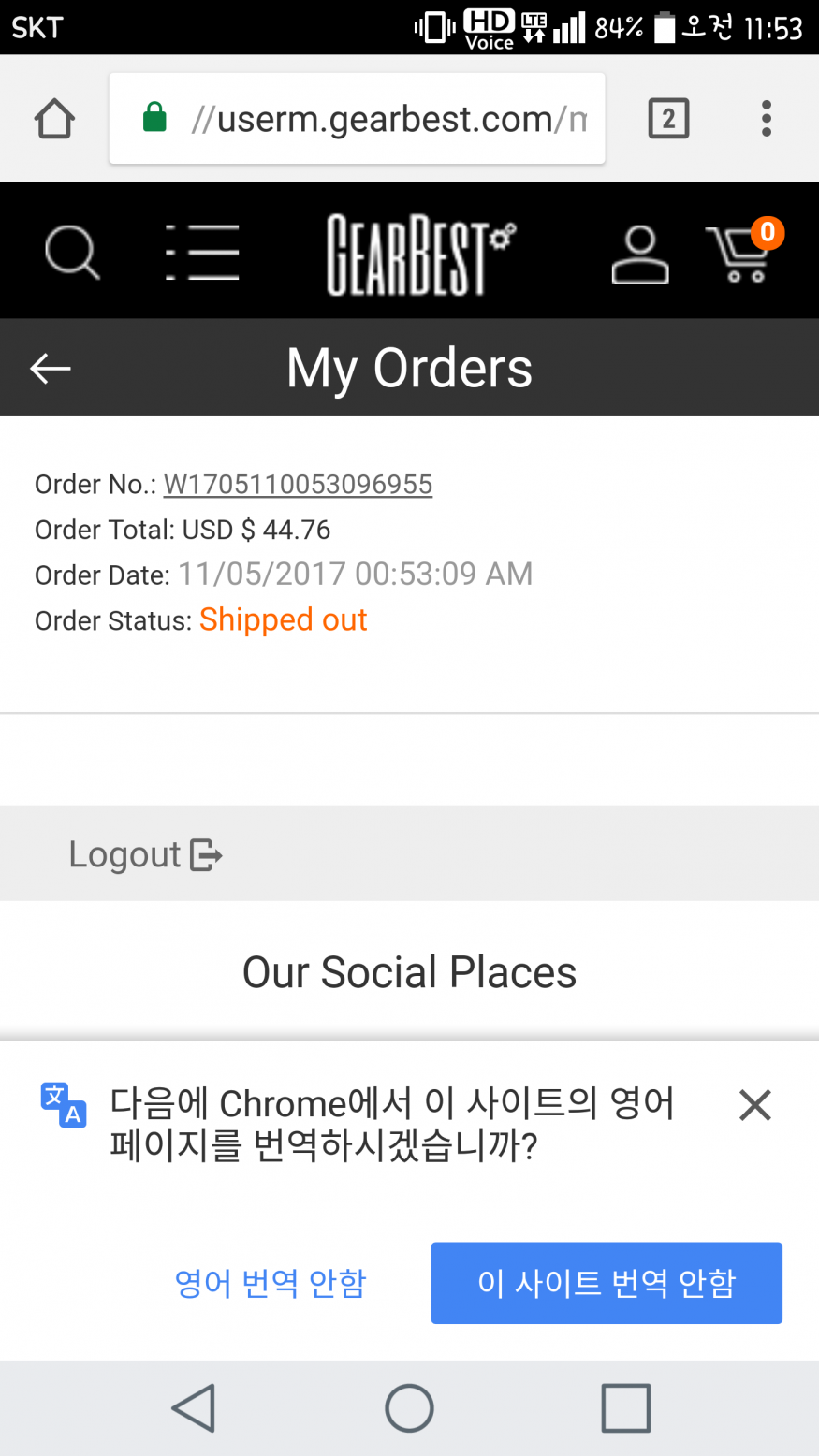Open order number W1705110053096955

(298, 484)
